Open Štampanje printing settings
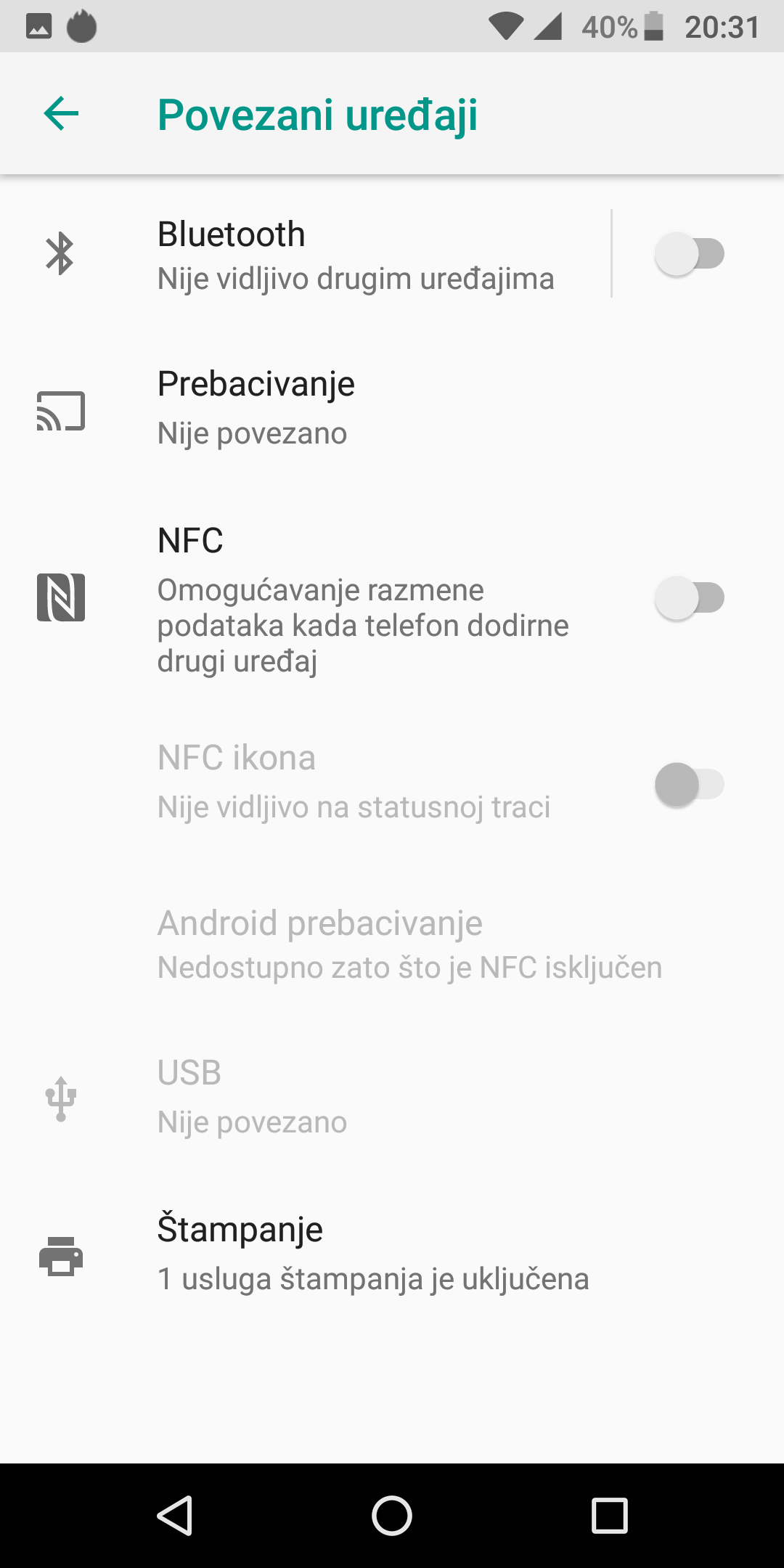Screen dimensions: 784x1568 pyautogui.click(x=392, y=1255)
